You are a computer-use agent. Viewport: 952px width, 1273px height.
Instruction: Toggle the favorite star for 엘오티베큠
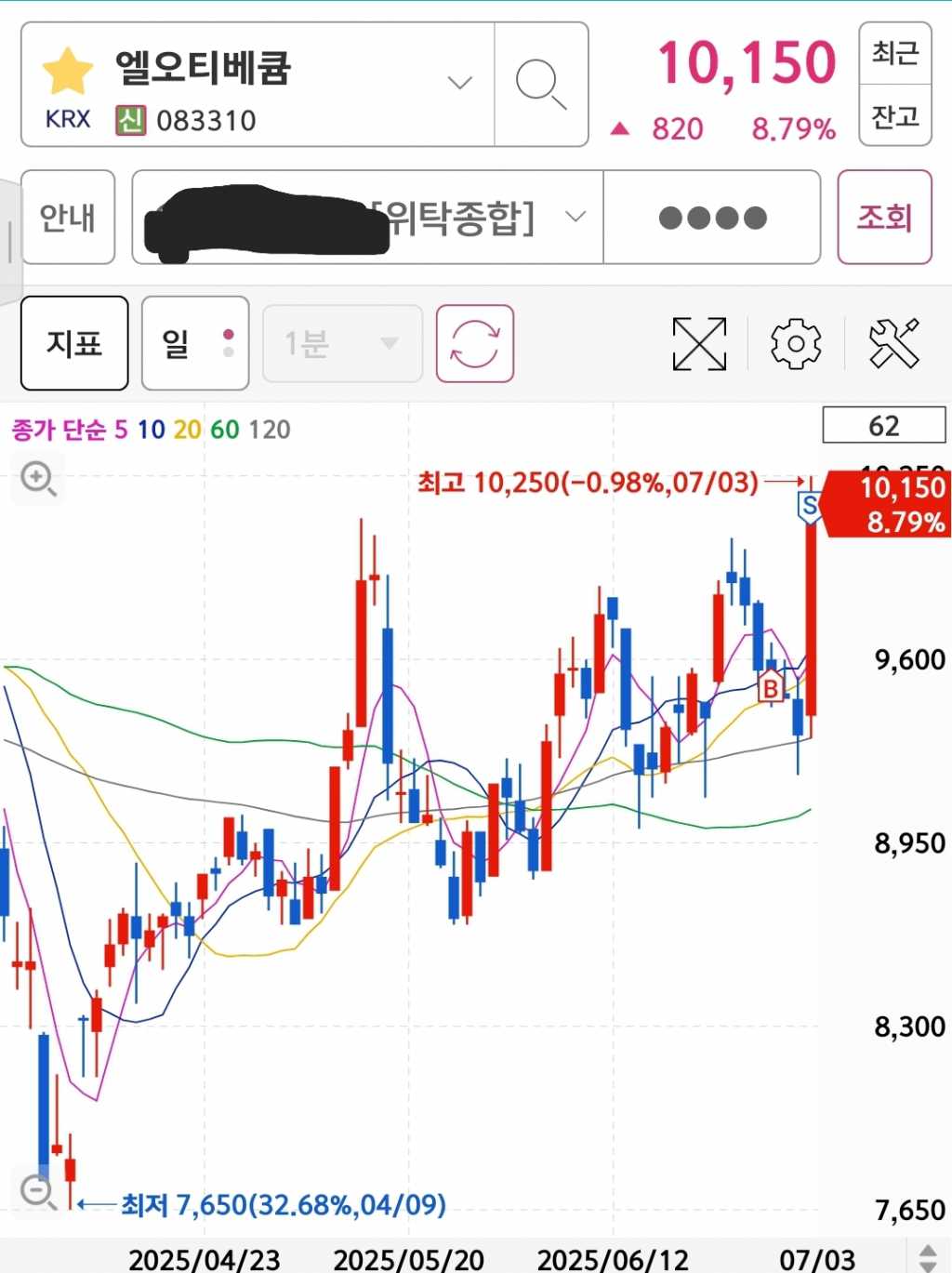pos(68,72)
